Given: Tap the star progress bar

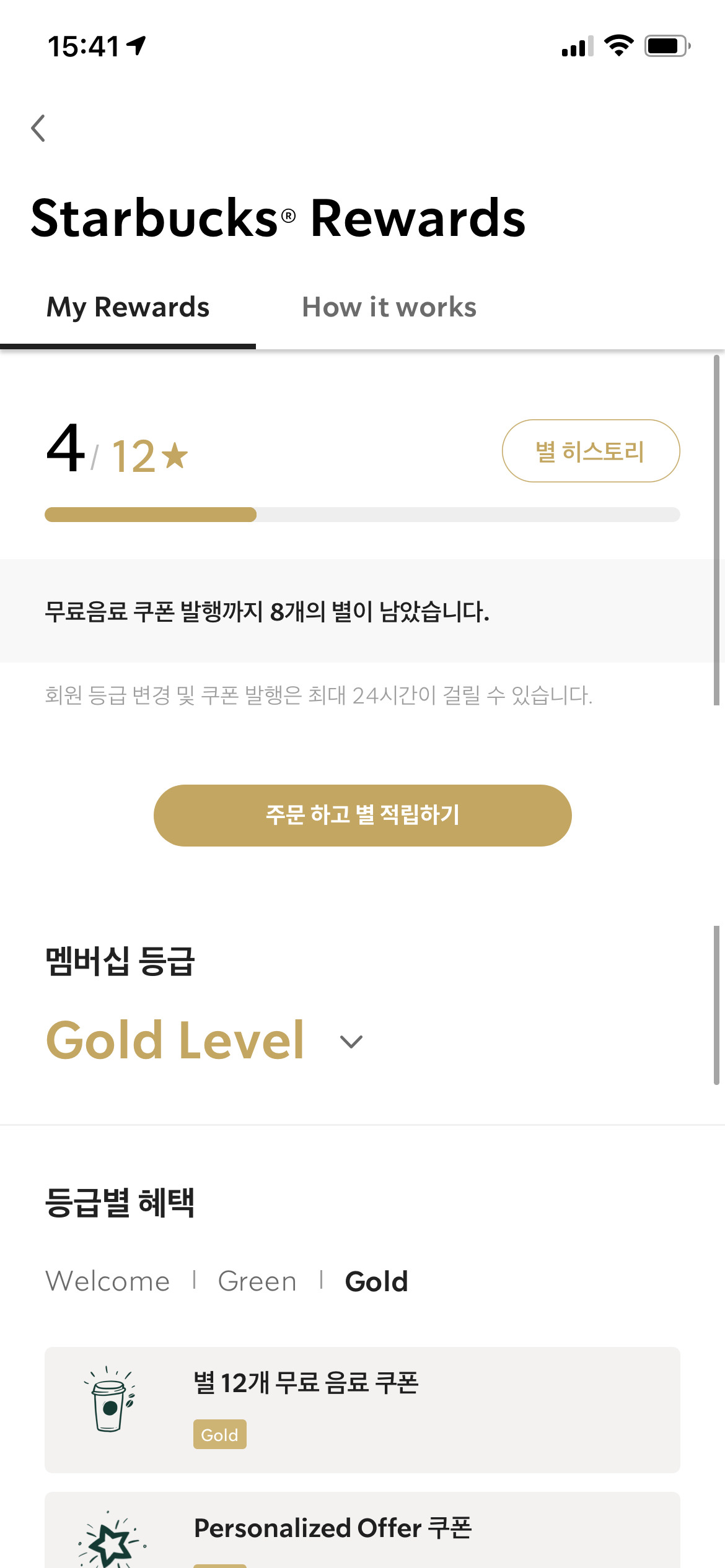Looking at the screenshot, I should tap(362, 515).
